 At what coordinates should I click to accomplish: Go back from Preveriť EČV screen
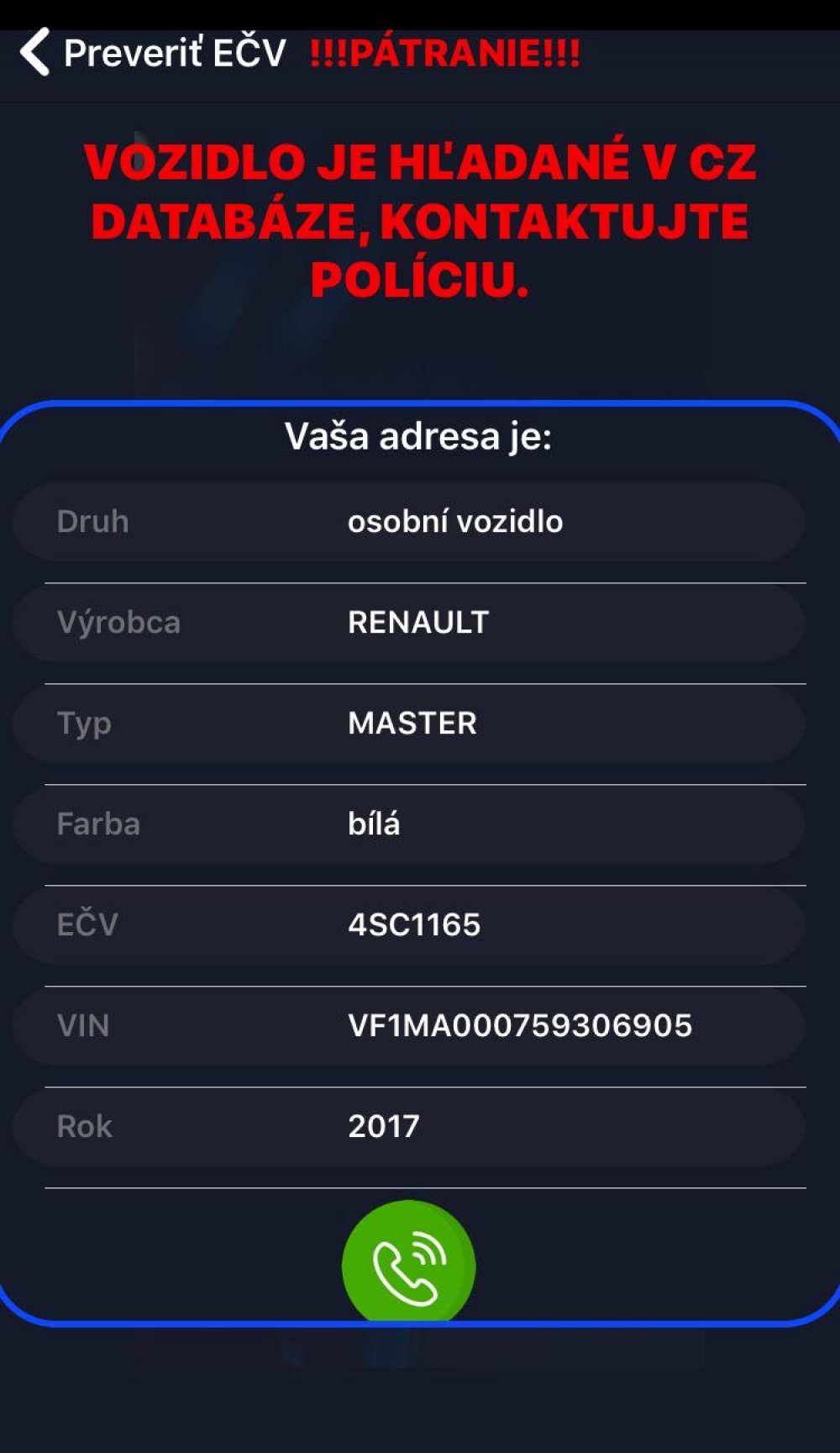pyautogui.click(x=34, y=52)
